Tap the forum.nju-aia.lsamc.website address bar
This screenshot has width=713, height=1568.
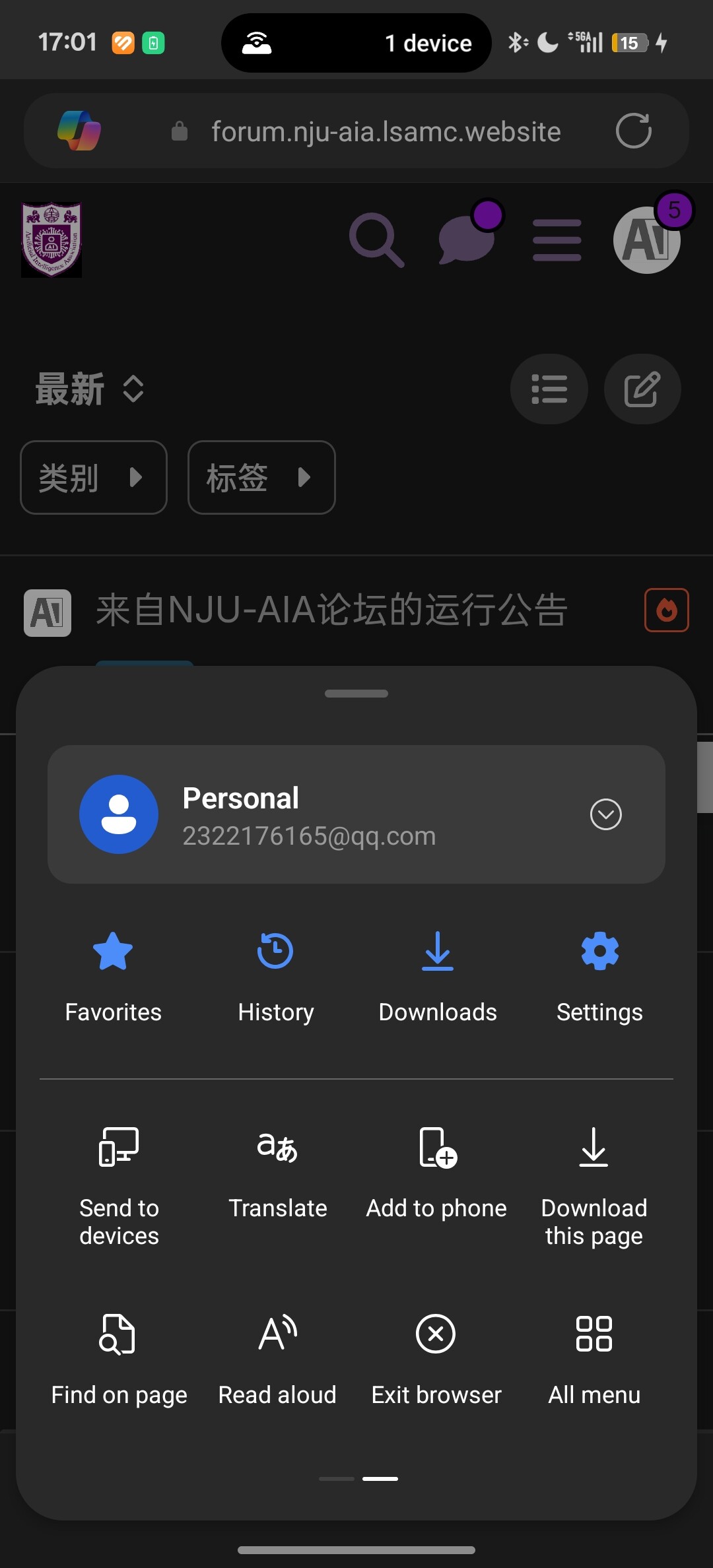386,131
